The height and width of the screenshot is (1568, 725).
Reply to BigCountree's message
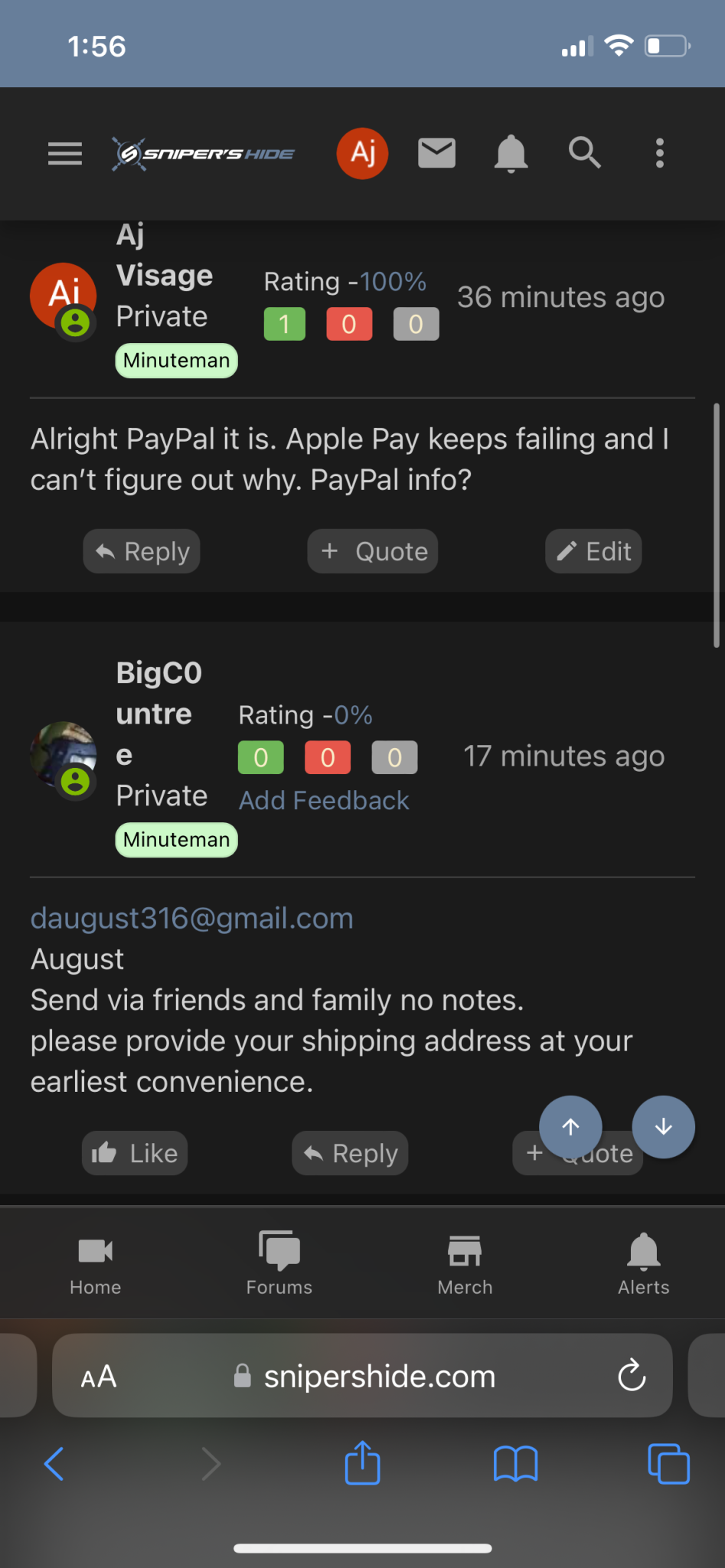pos(350,1153)
